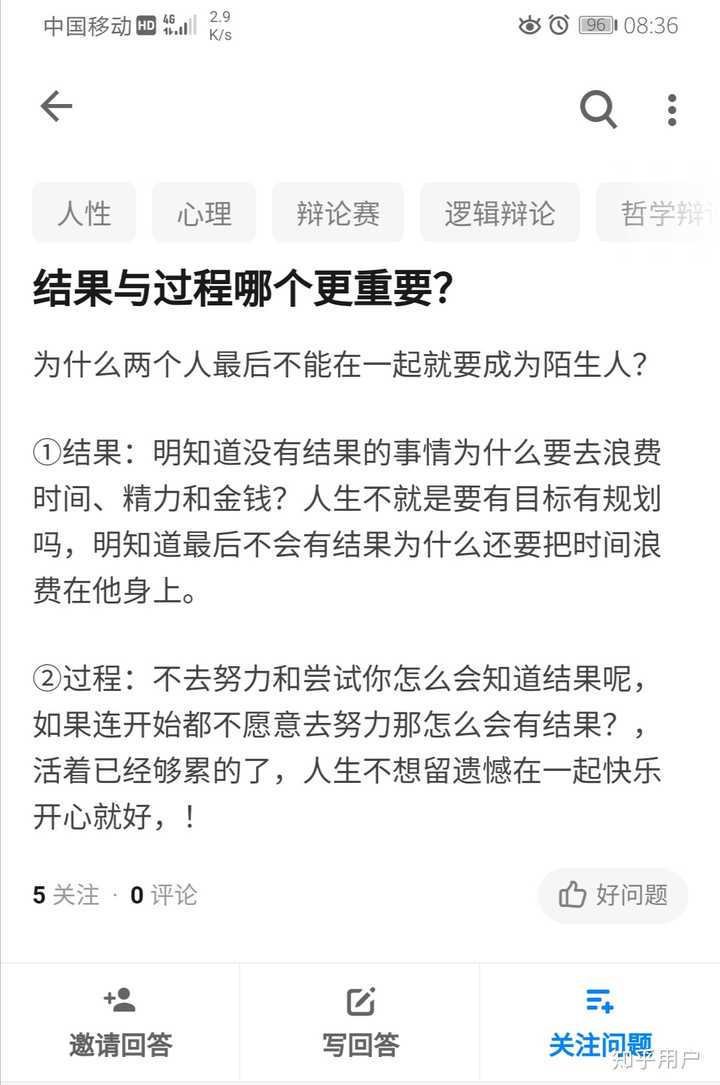Toggle follow on this question
This screenshot has height=1085, width=720.
pos(597,1022)
